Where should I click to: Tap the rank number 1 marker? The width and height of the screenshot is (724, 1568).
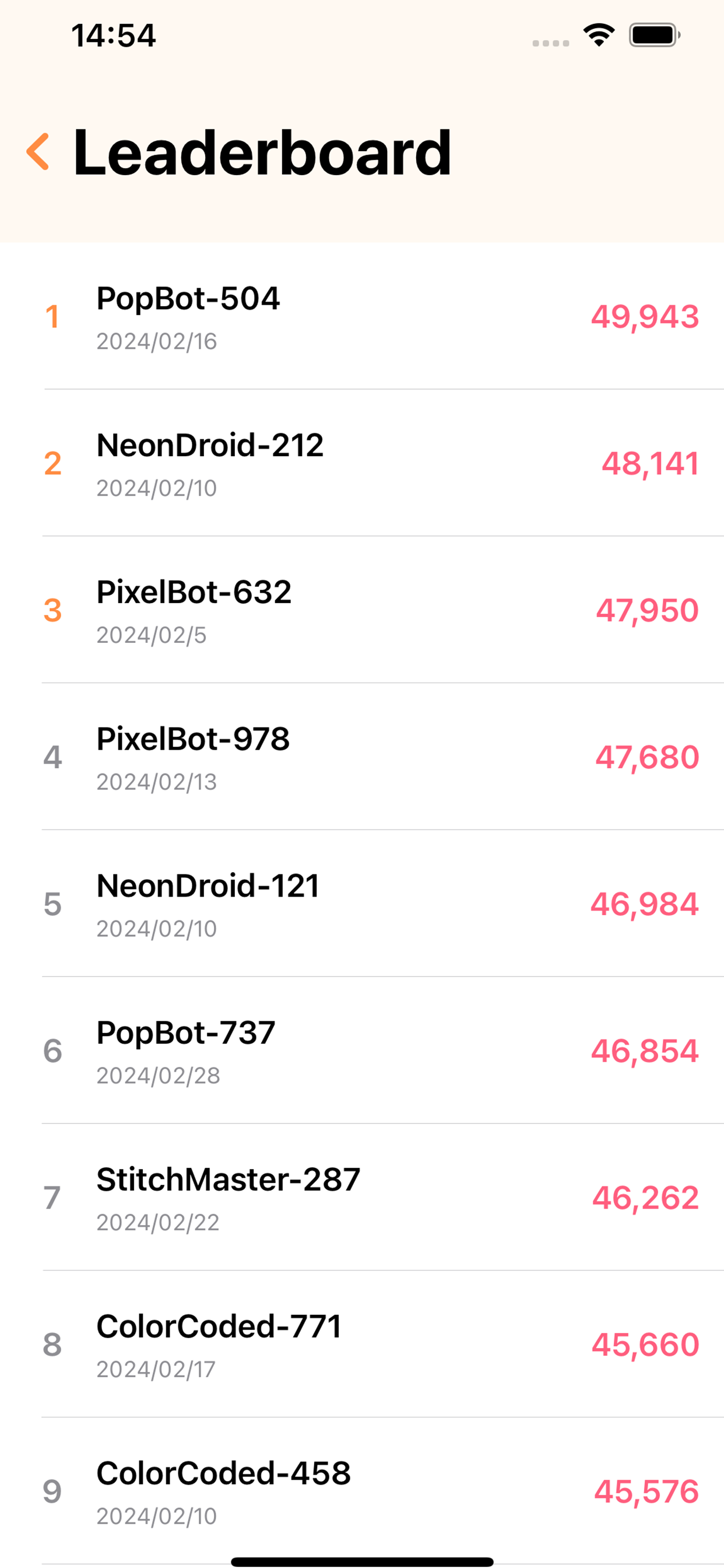point(53,316)
